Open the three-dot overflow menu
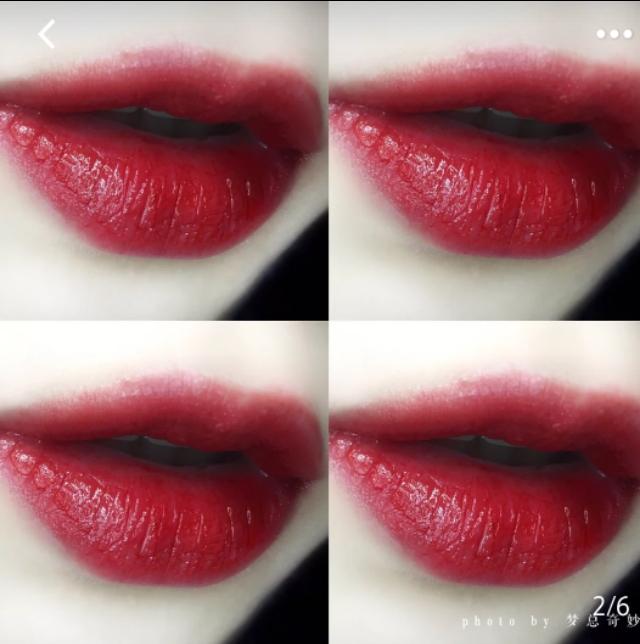The width and height of the screenshot is (640, 644). [613, 34]
